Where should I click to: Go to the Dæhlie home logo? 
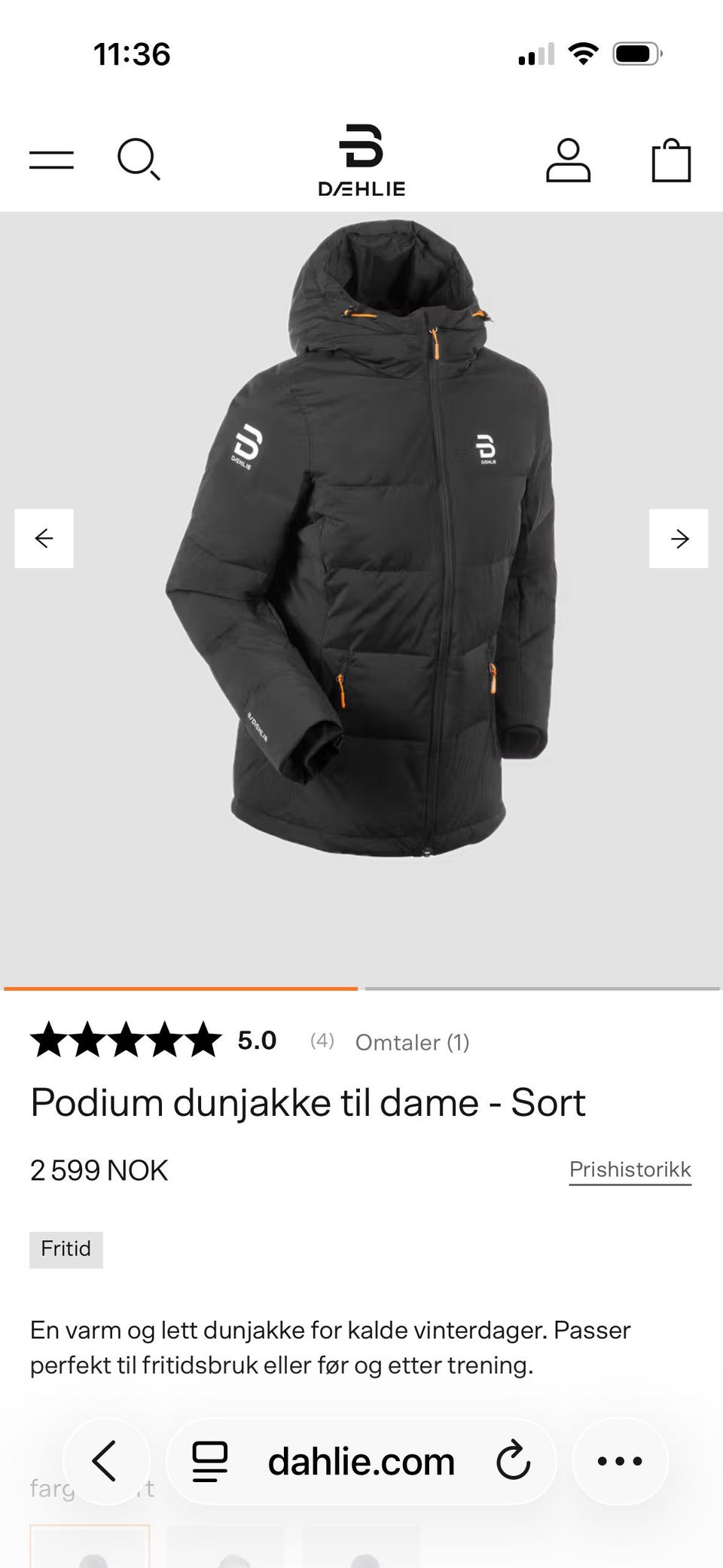pos(361,160)
